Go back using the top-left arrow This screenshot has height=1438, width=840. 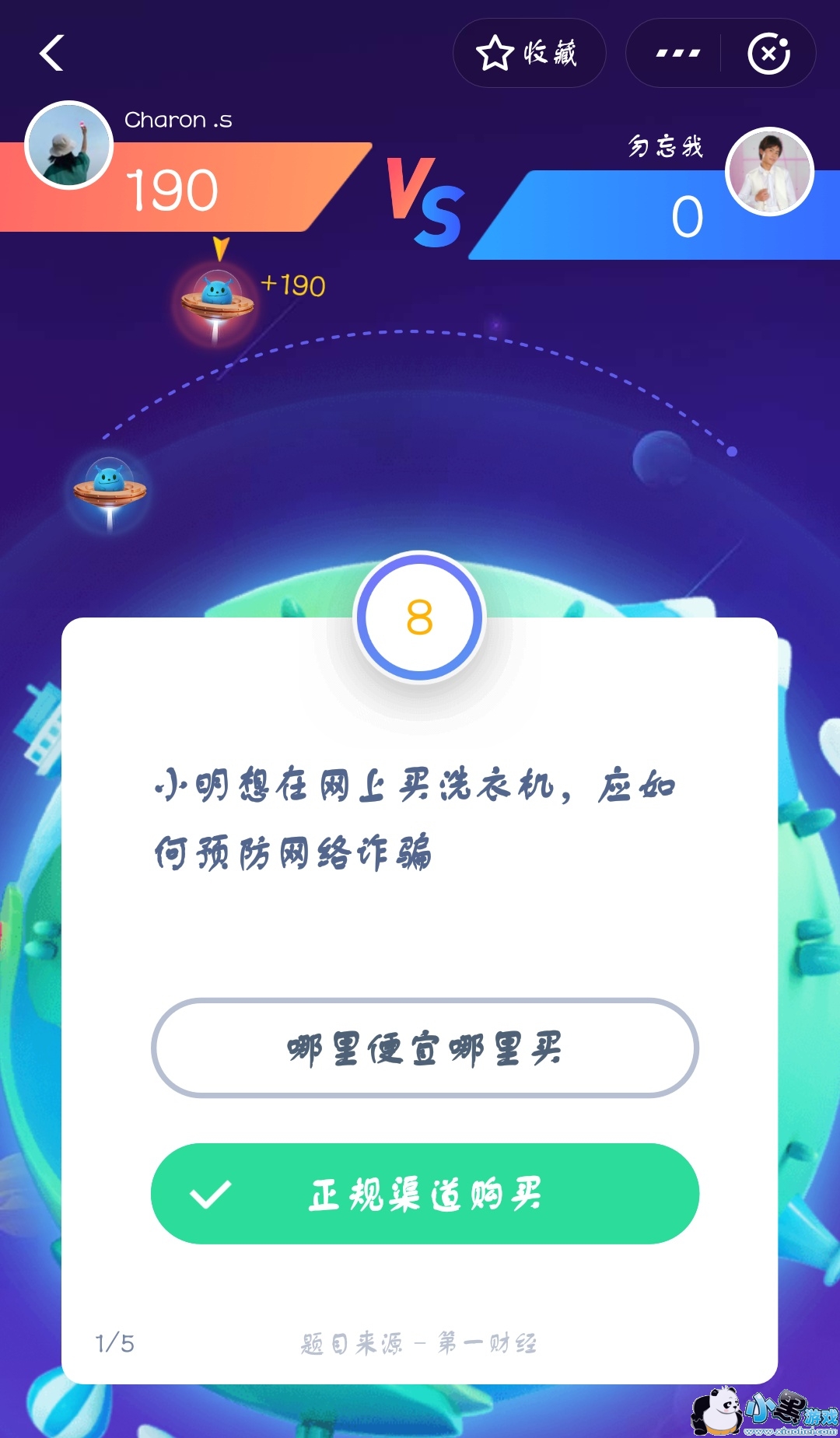pos(51,54)
